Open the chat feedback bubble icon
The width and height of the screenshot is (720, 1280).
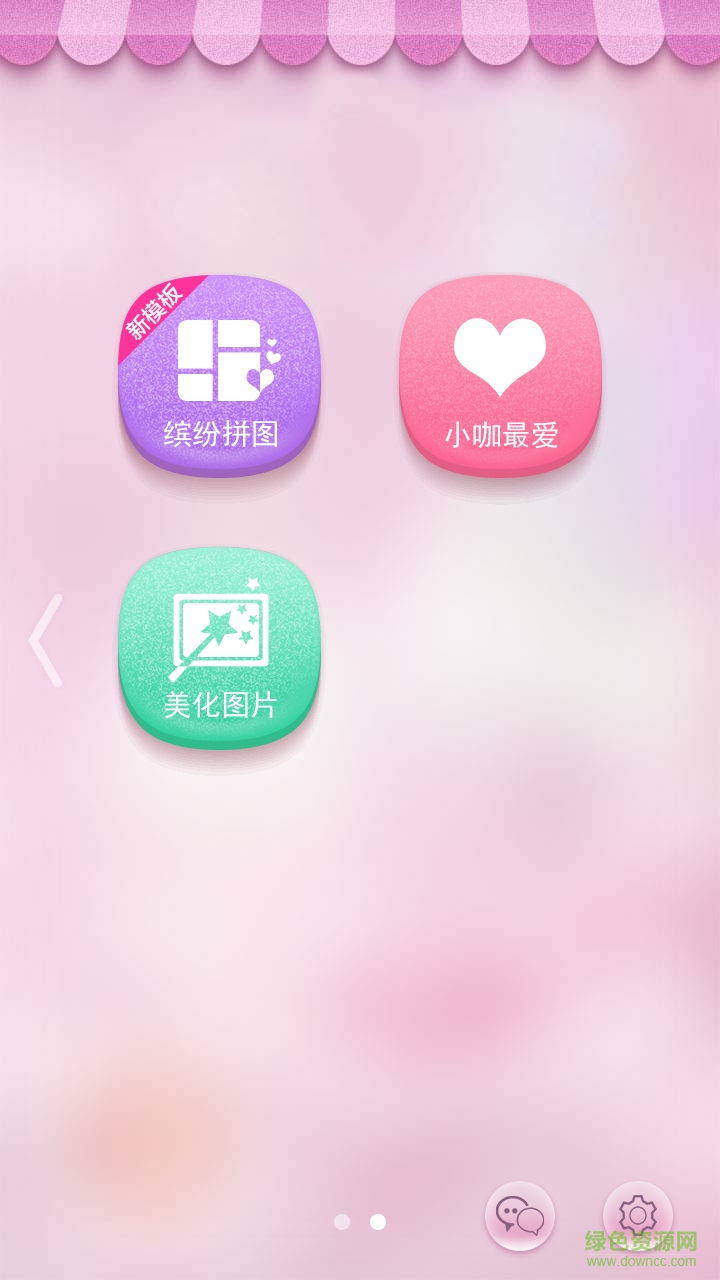(520, 1216)
